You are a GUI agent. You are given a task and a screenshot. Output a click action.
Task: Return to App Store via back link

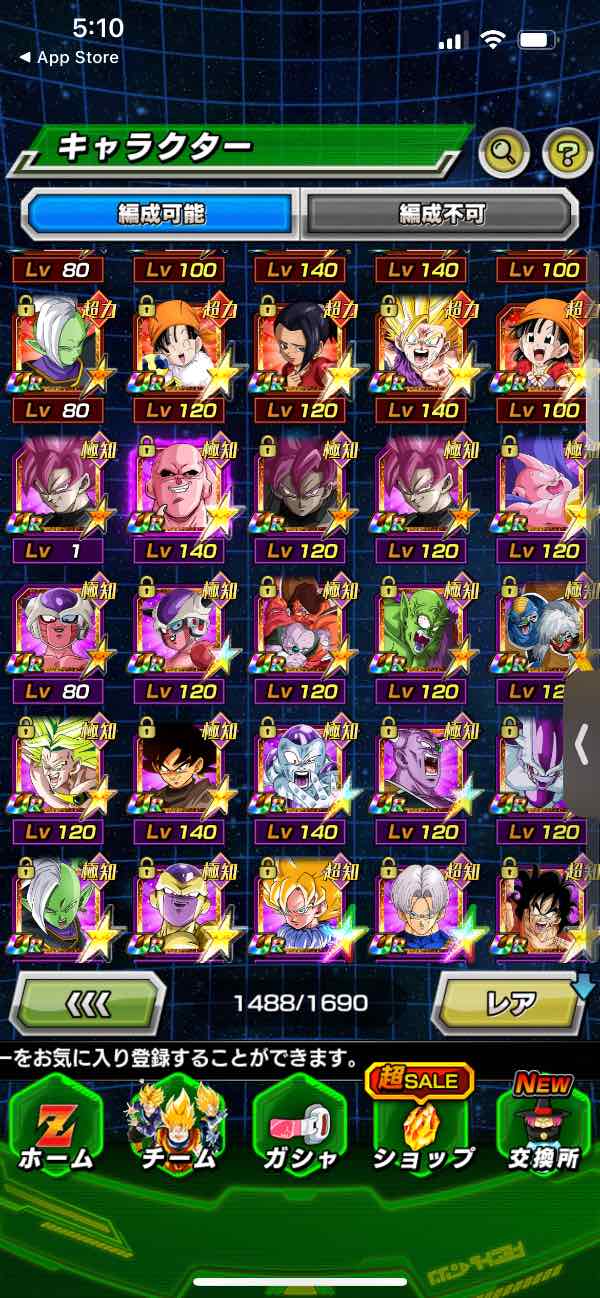(68, 57)
